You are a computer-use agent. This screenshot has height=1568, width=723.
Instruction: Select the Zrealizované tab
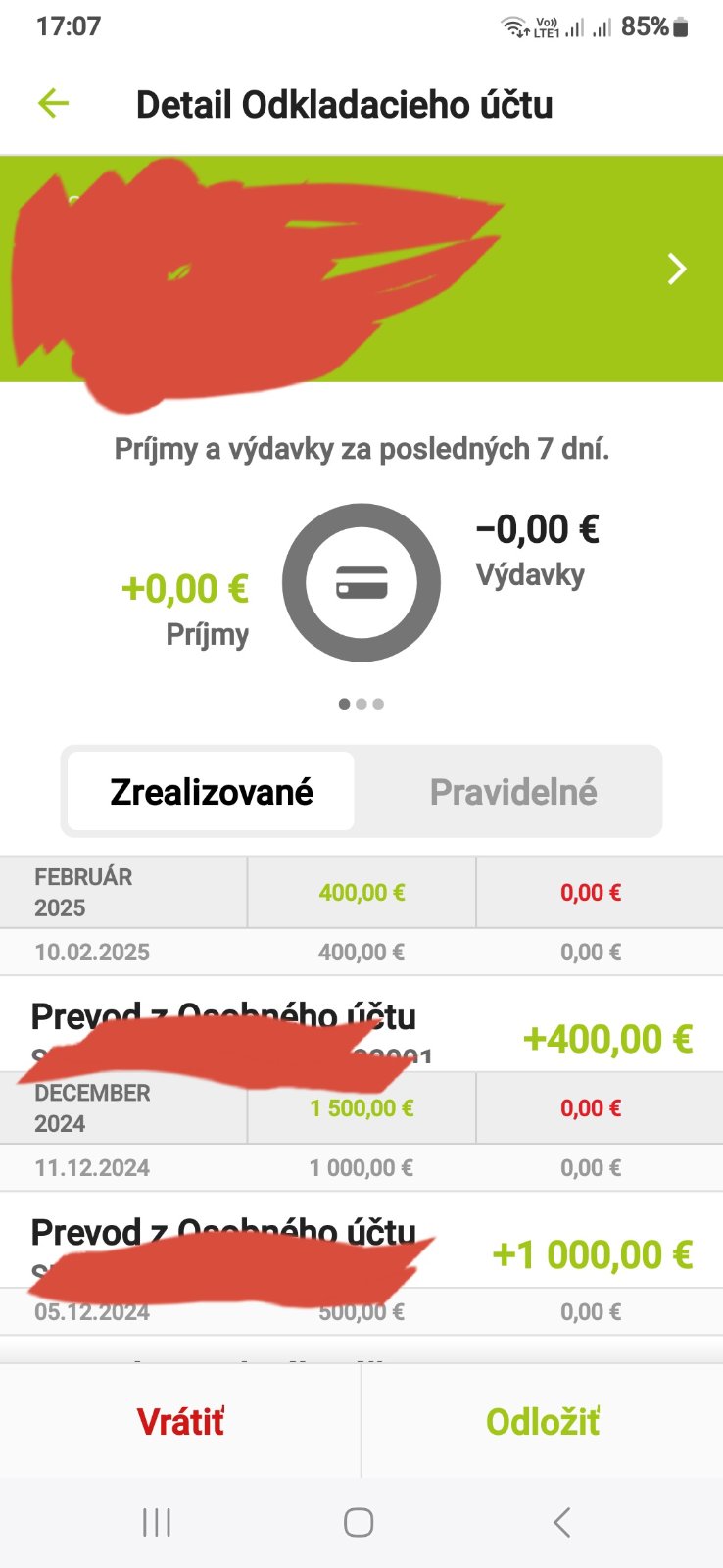click(x=212, y=792)
